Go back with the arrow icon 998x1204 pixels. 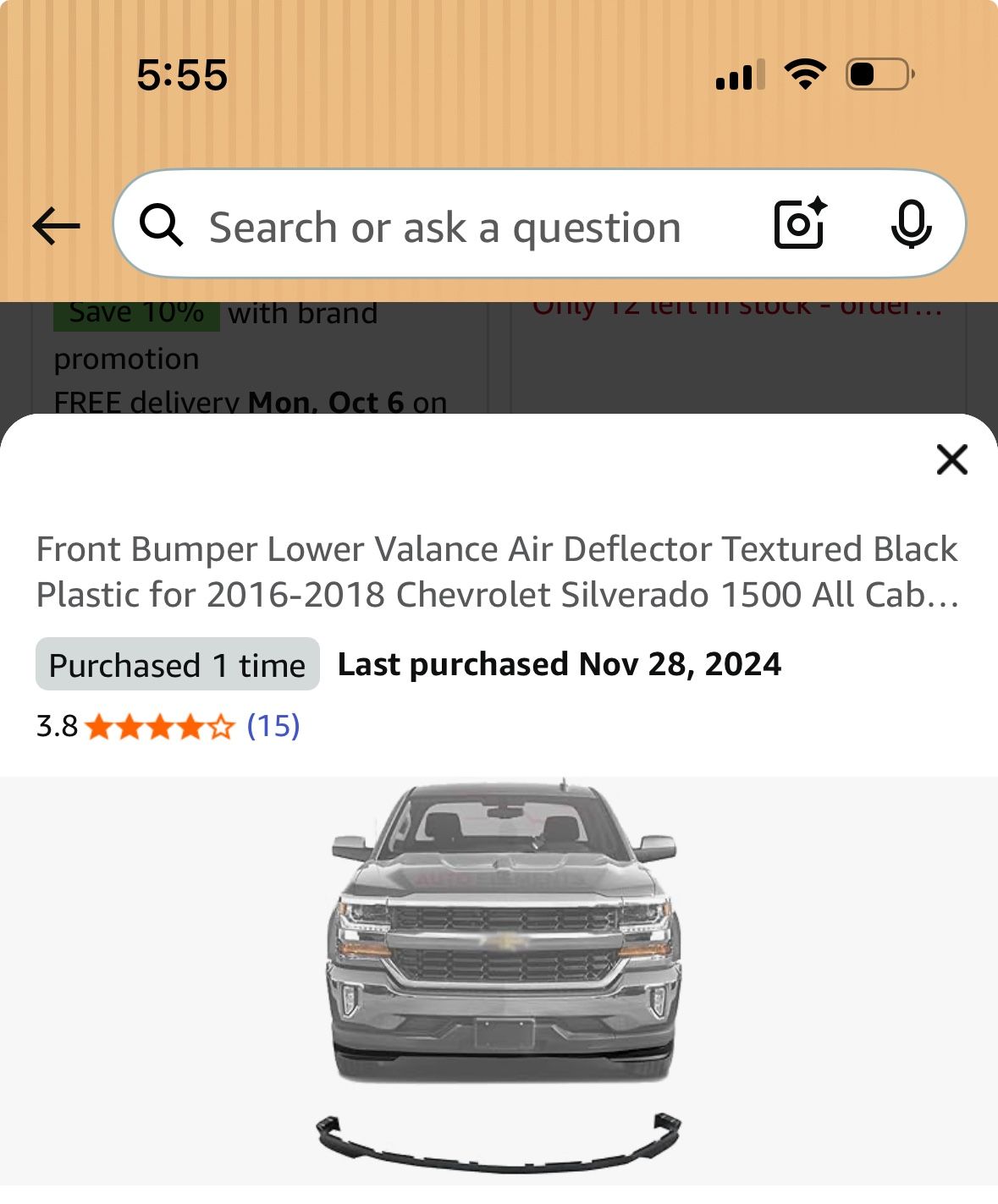click(x=56, y=226)
